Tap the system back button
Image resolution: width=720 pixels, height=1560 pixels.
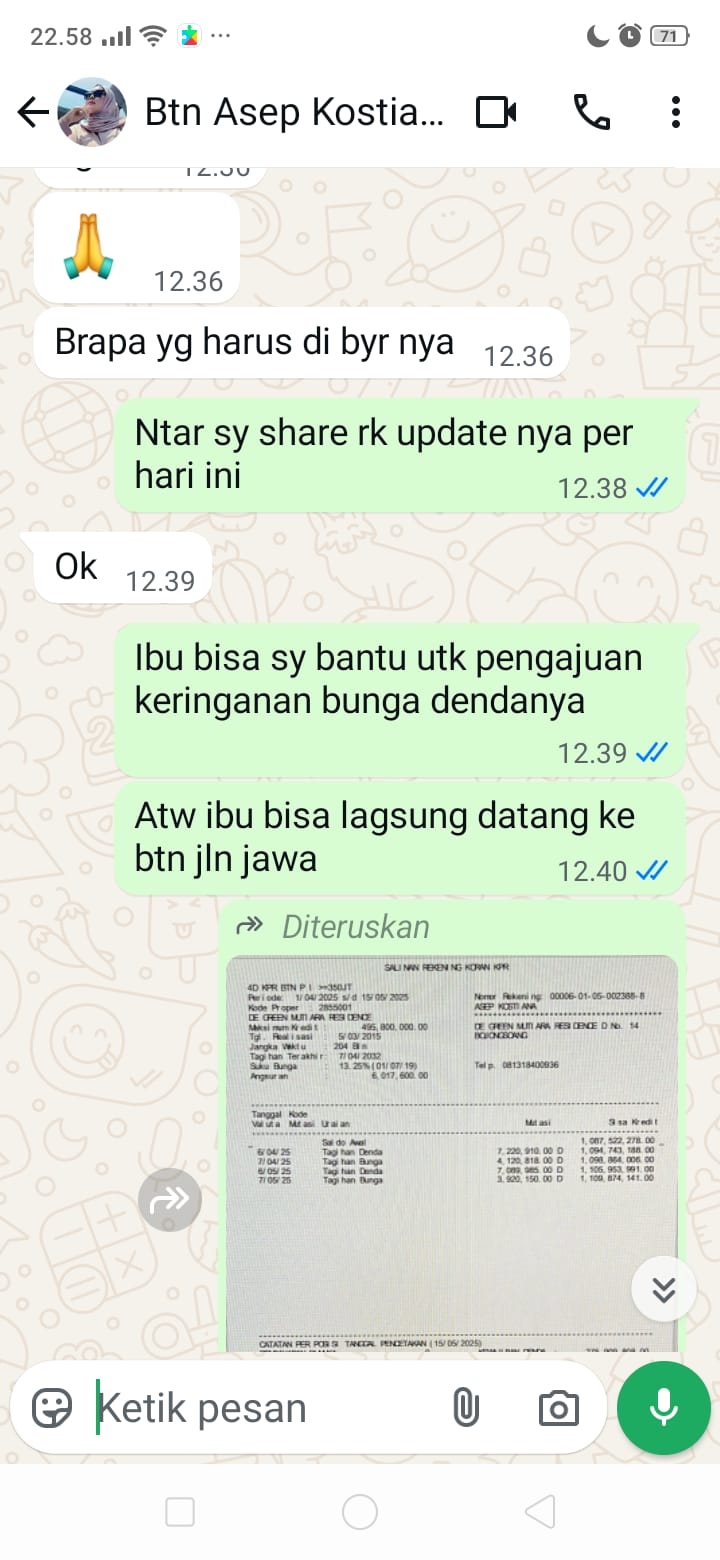click(539, 1512)
